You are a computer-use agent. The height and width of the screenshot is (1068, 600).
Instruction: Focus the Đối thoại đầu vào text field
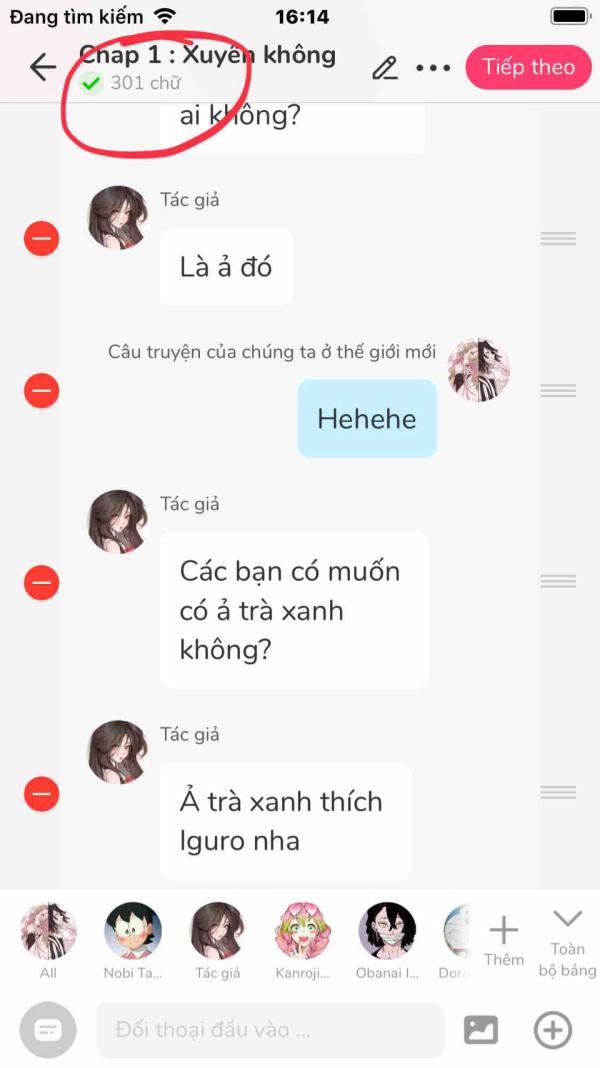click(270, 1029)
